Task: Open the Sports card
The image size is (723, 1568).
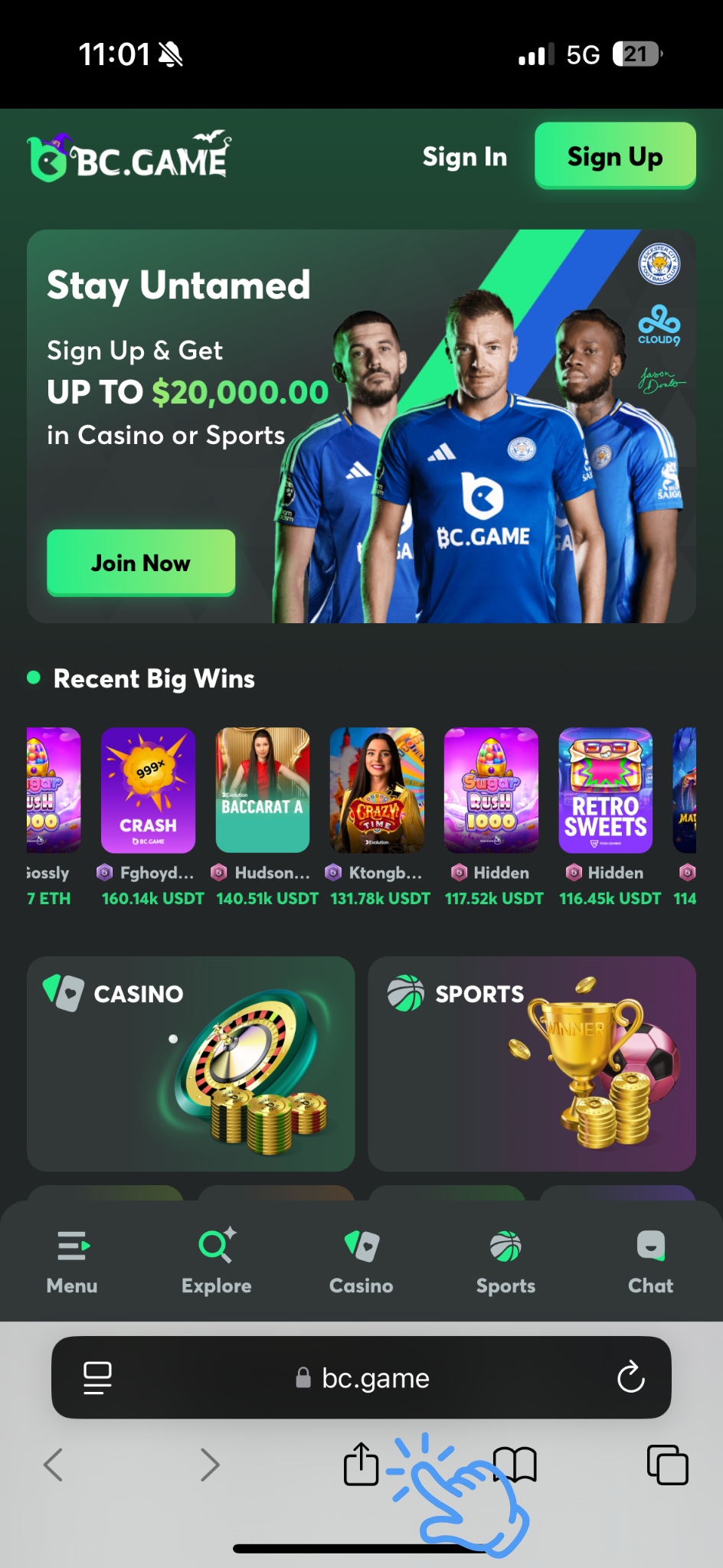Action: [532, 1063]
